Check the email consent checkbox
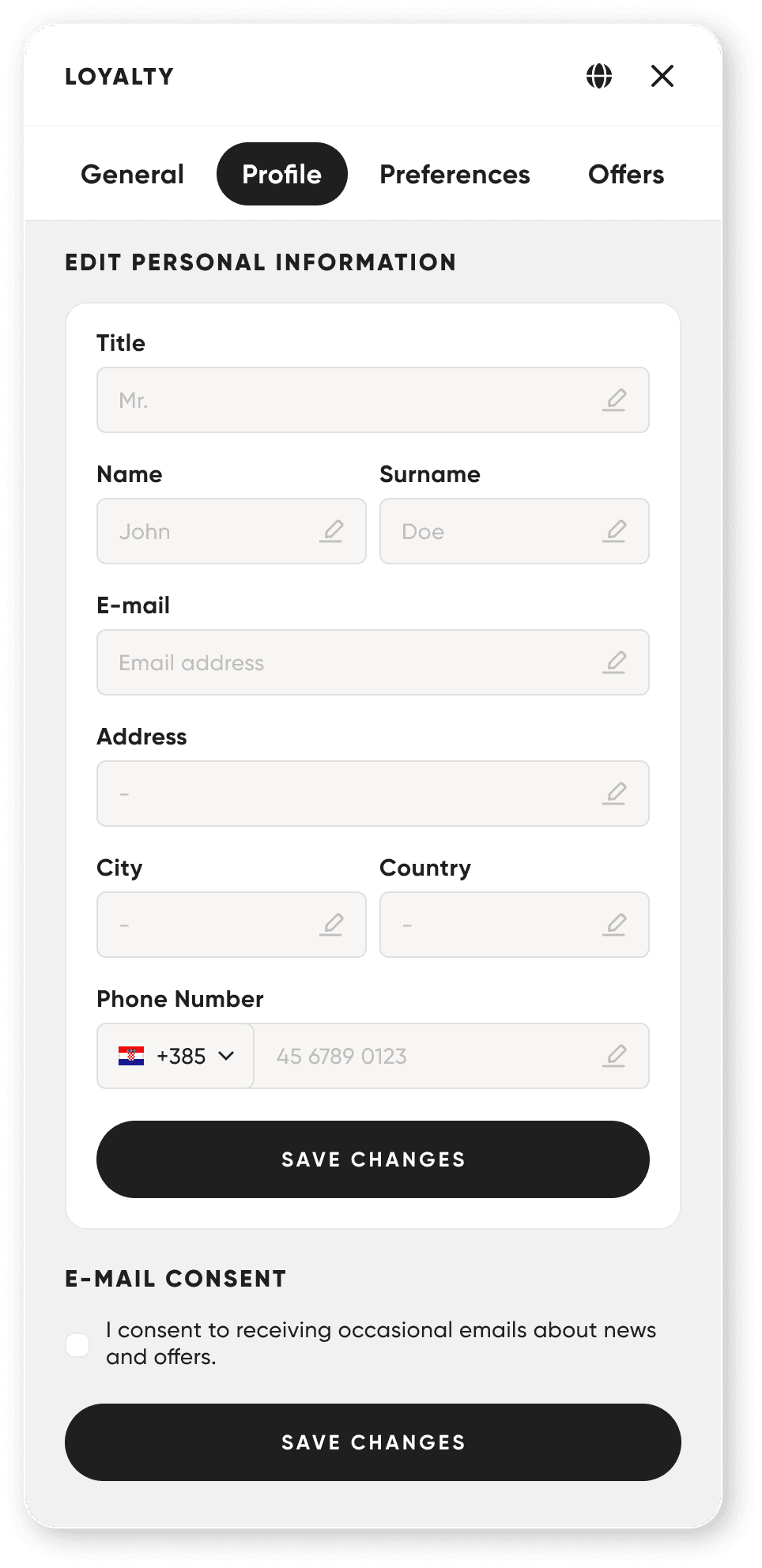762x1568 pixels. point(77,1344)
